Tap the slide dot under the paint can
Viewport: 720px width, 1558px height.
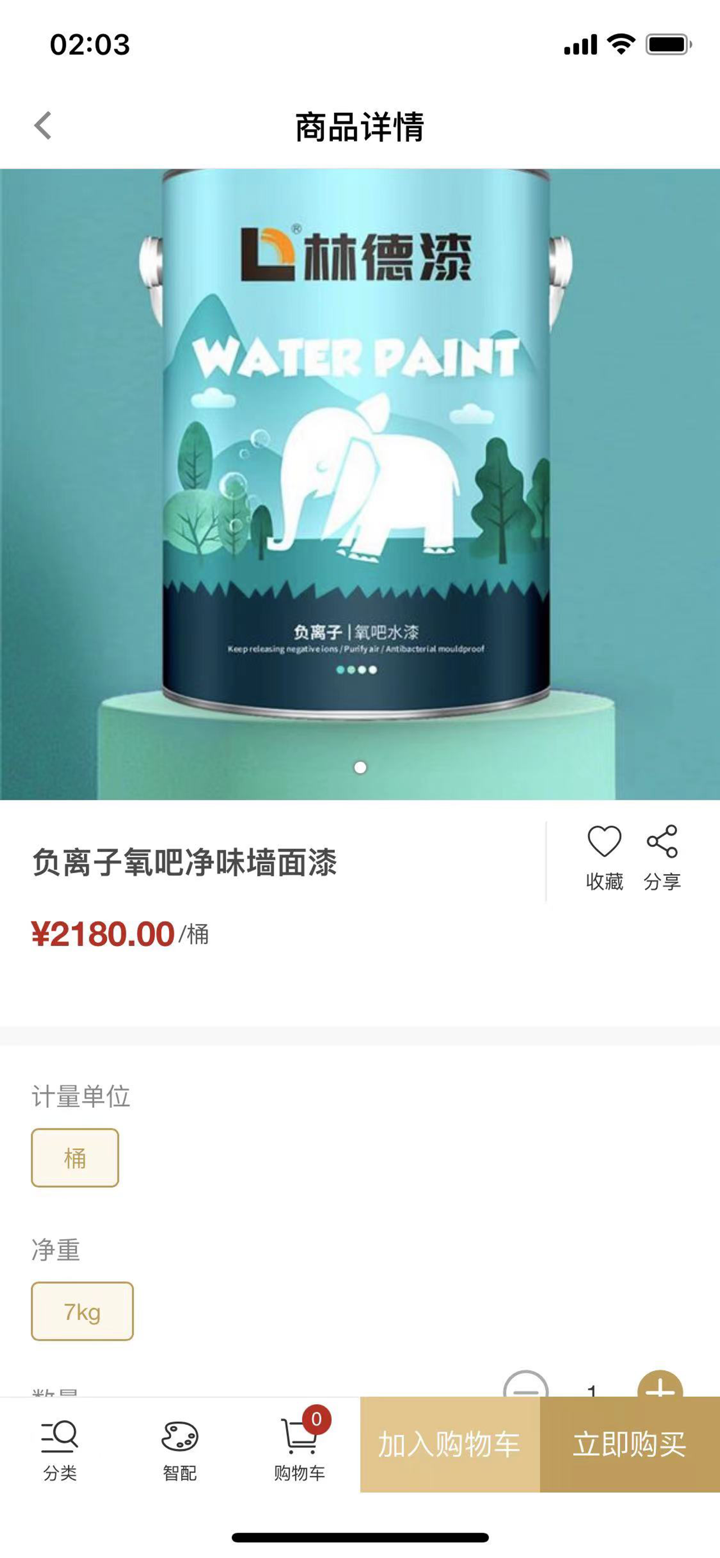coord(358,768)
